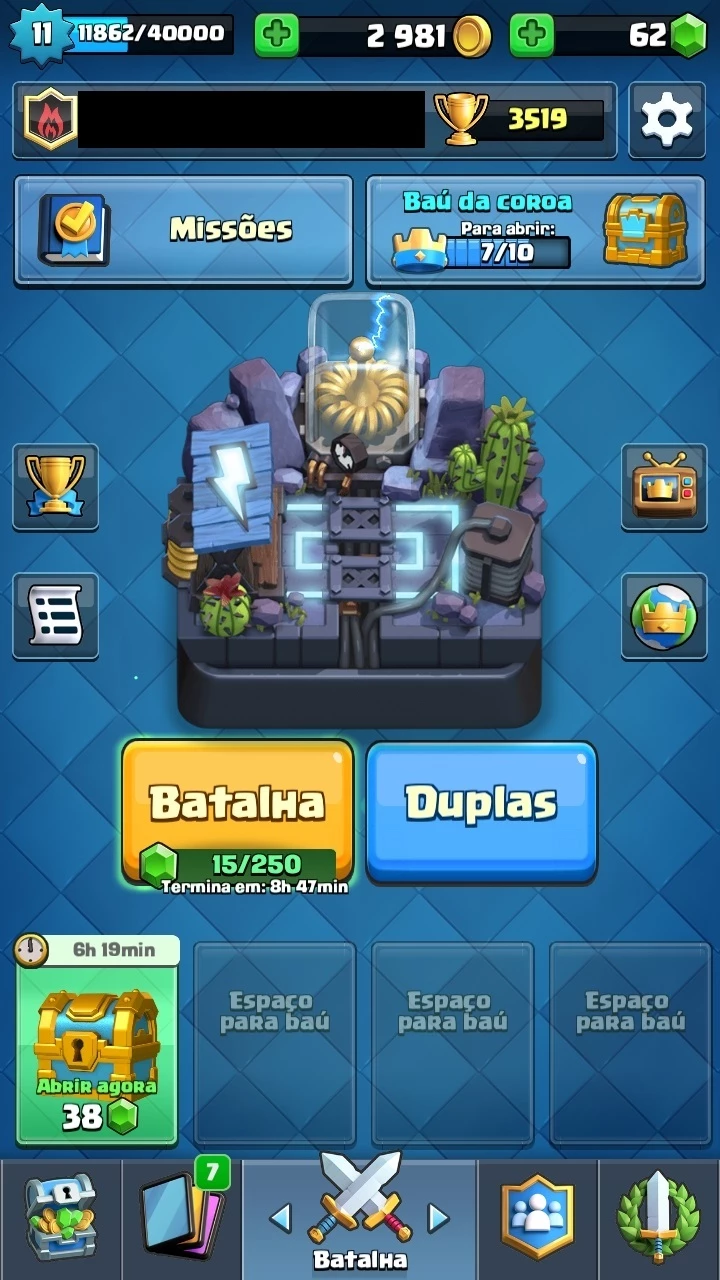Image resolution: width=720 pixels, height=1280 pixels.
Task: Open the golden chest now for 38 gems
Action: point(97,1041)
